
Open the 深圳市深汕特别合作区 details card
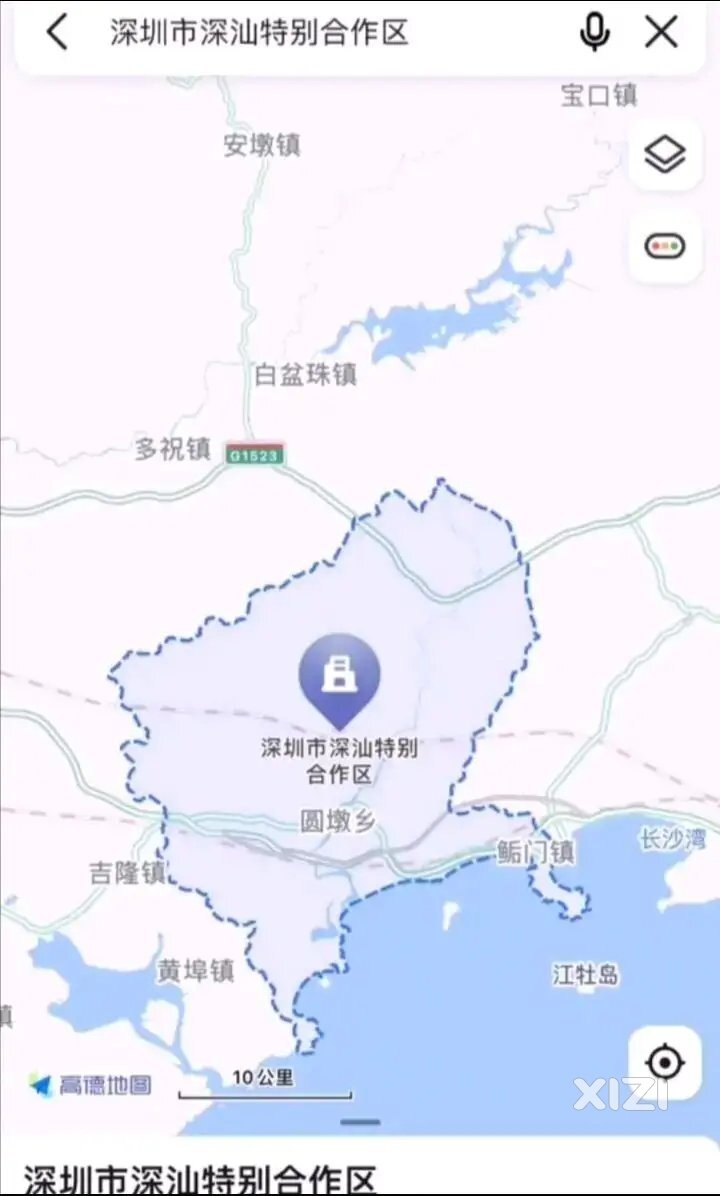[200, 1178]
